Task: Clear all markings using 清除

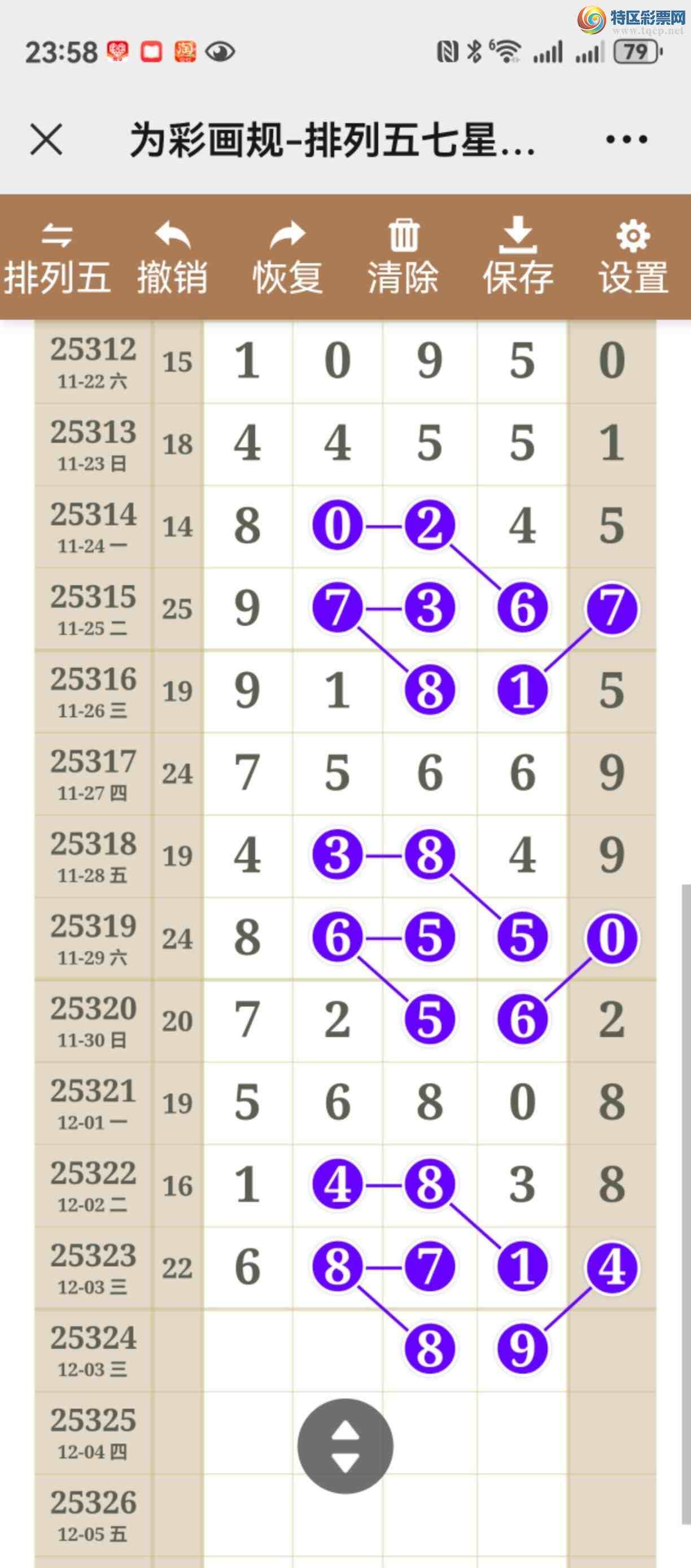Action: [403, 258]
